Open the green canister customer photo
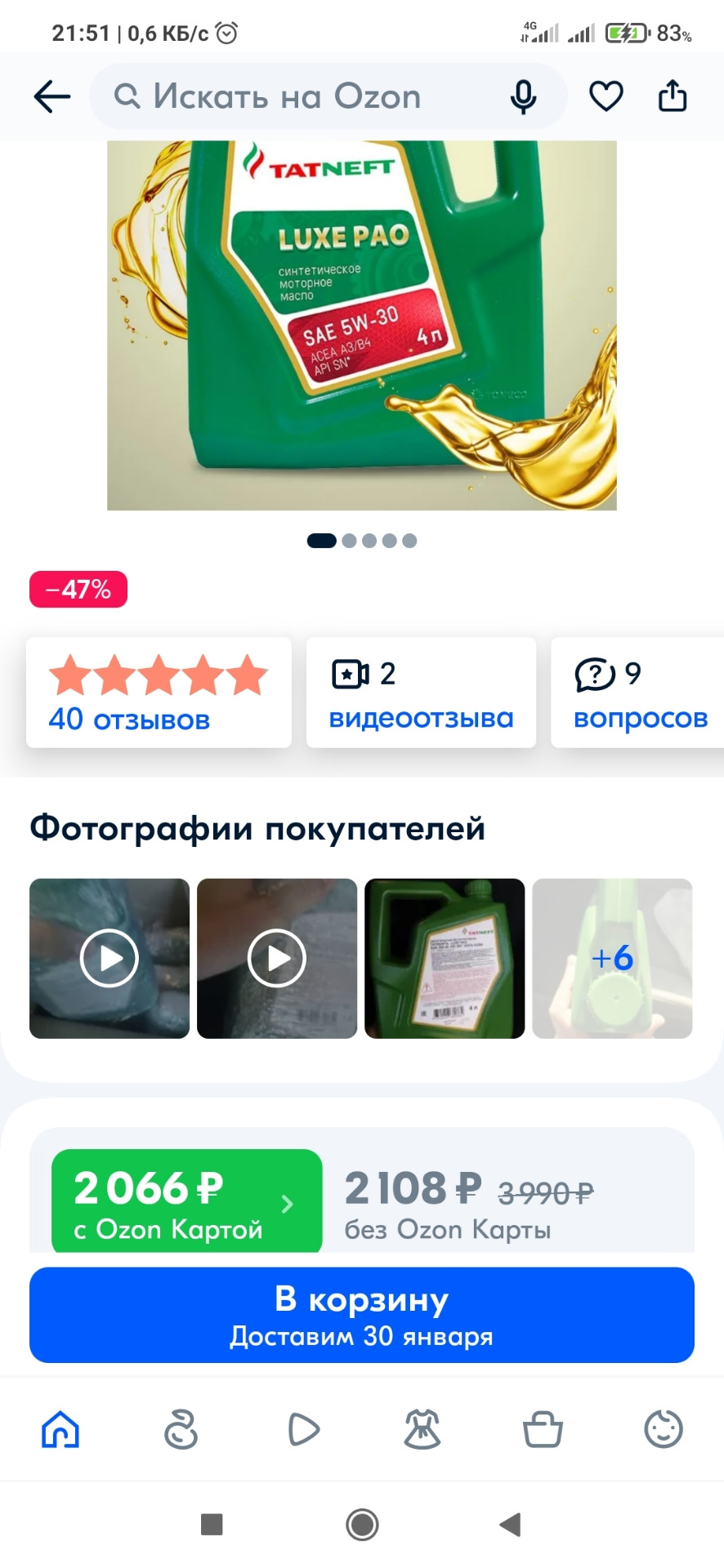 pos(444,959)
